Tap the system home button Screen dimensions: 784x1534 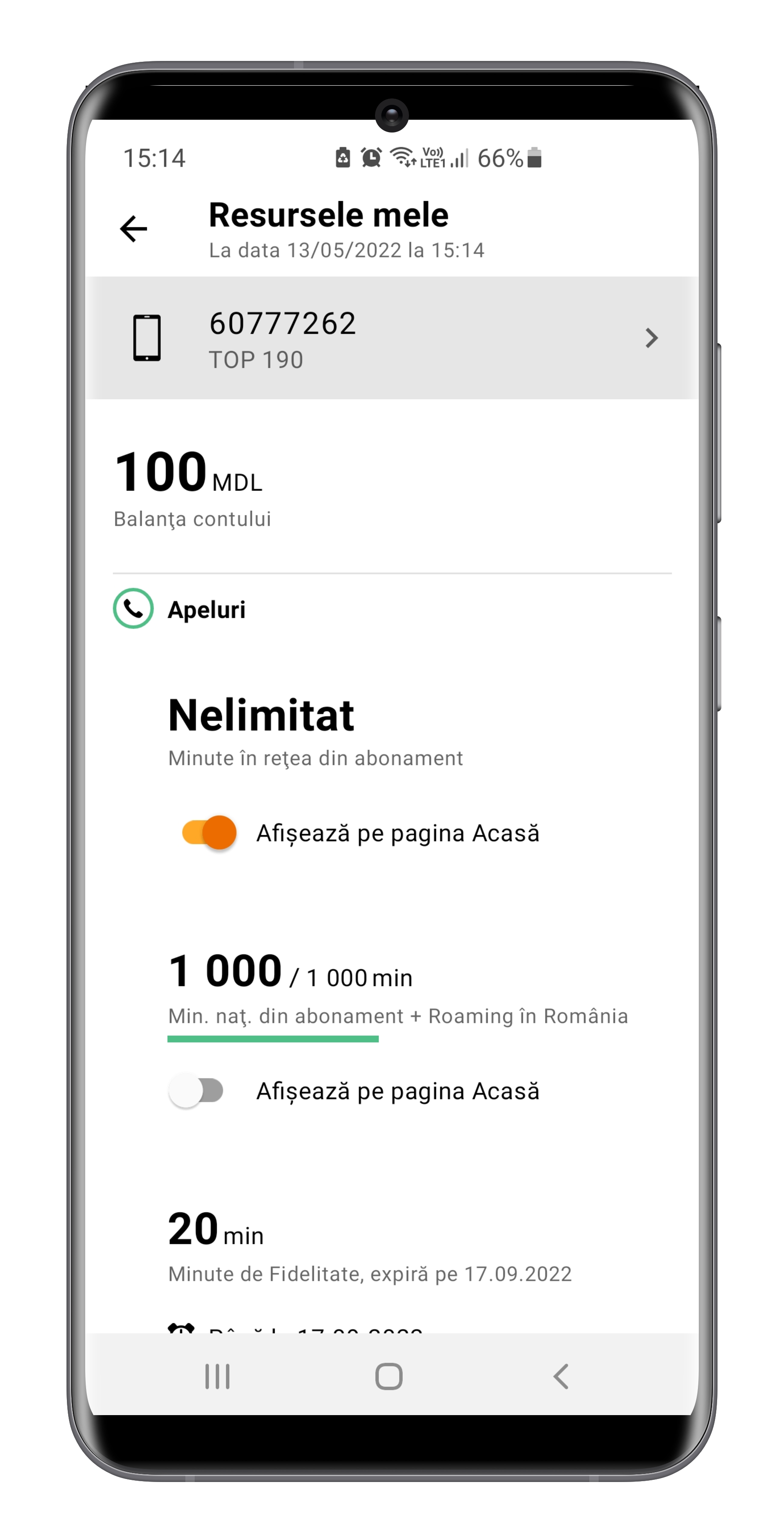(389, 1377)
